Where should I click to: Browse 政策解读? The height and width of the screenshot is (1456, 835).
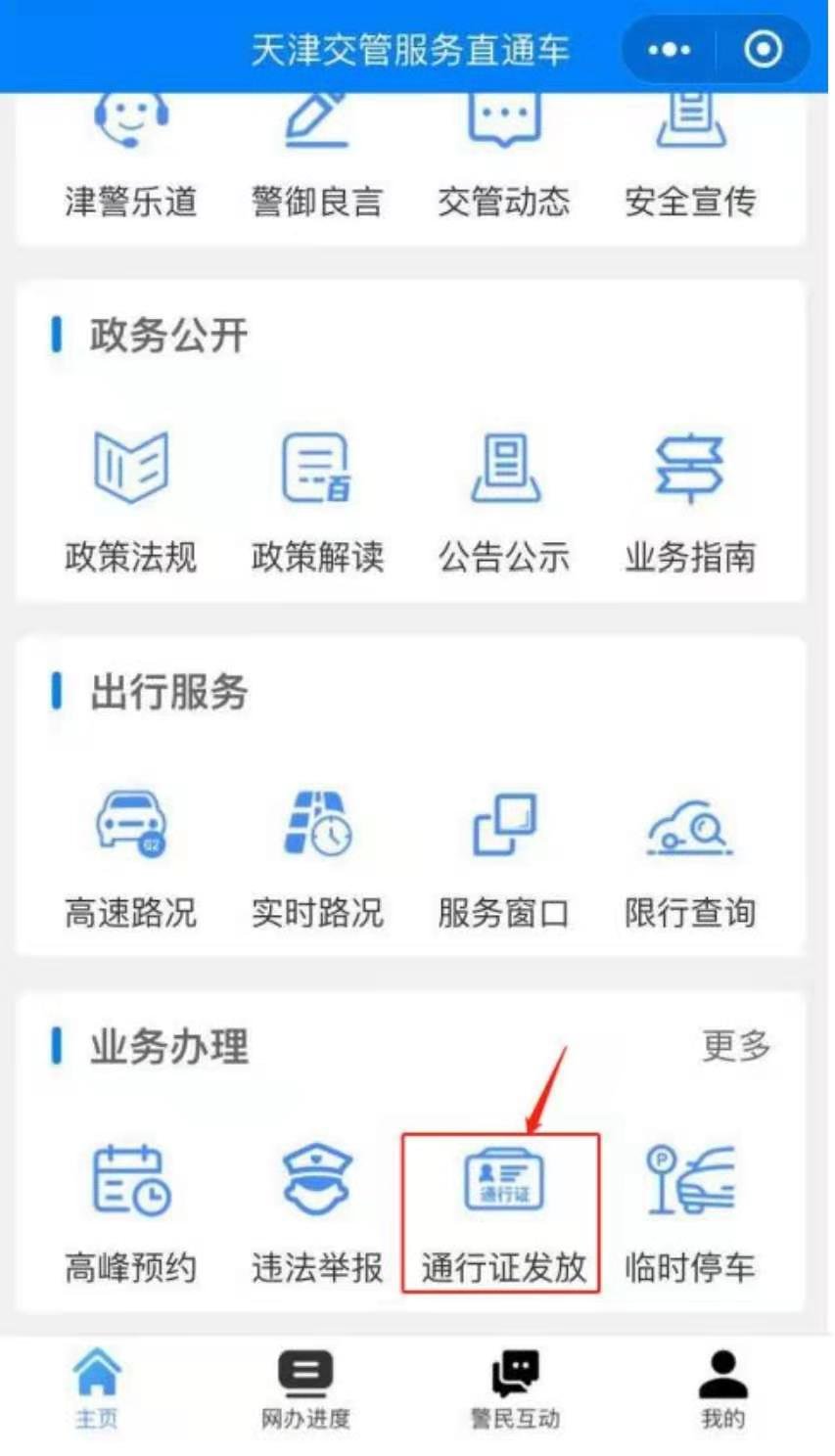click(316, 501)
